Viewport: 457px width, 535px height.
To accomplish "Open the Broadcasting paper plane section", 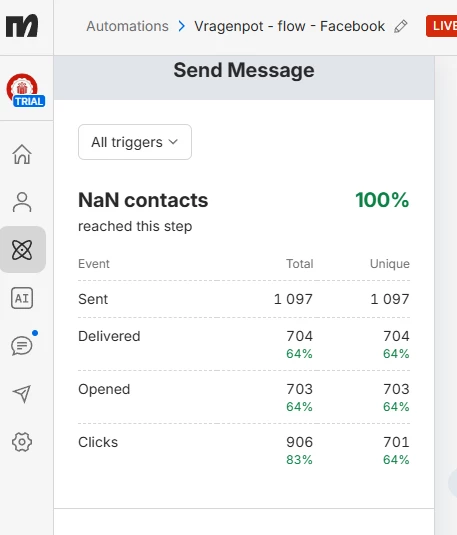I will click(x=22, y=394).
